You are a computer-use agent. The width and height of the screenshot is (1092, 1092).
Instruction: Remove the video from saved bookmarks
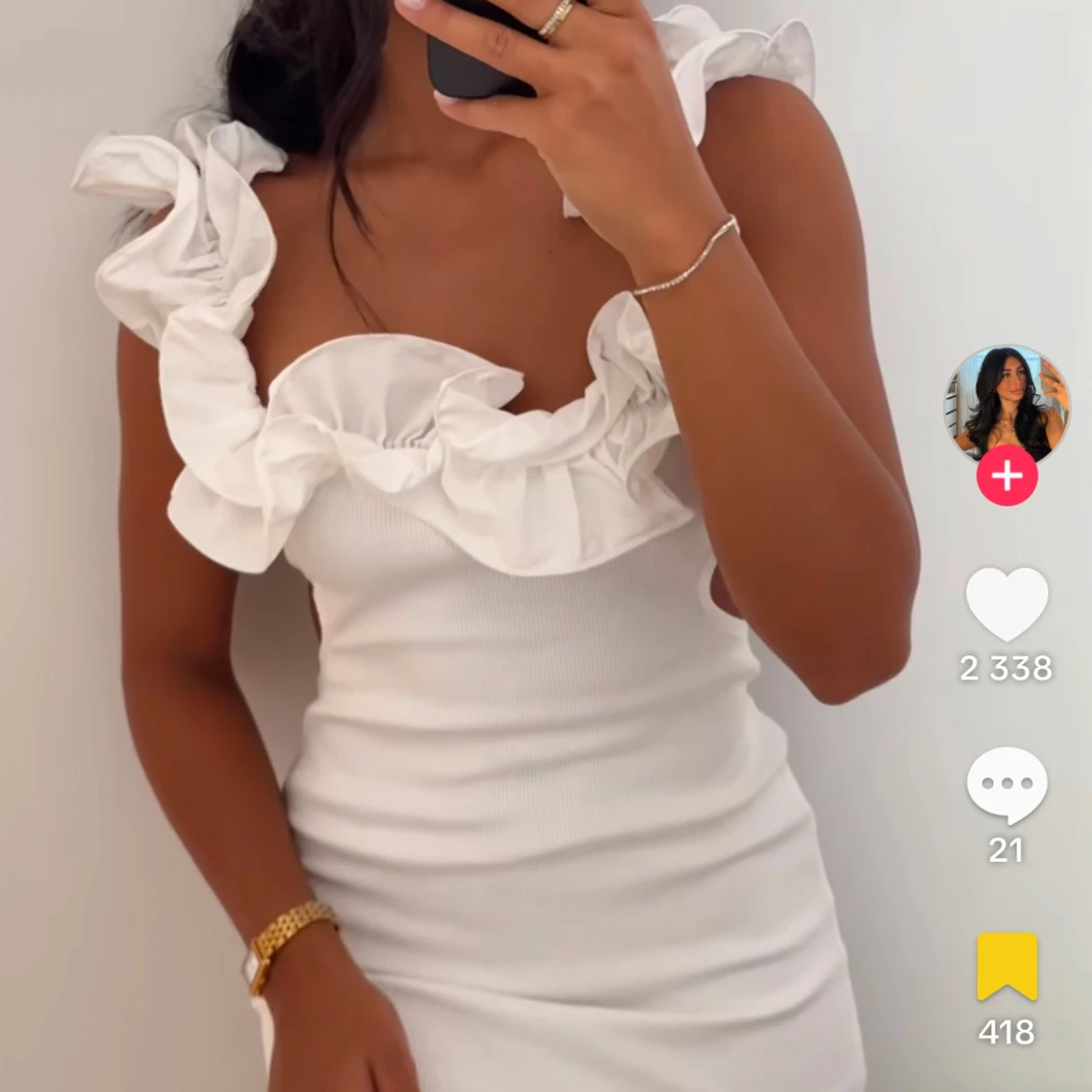click(x=1007, y=966)
